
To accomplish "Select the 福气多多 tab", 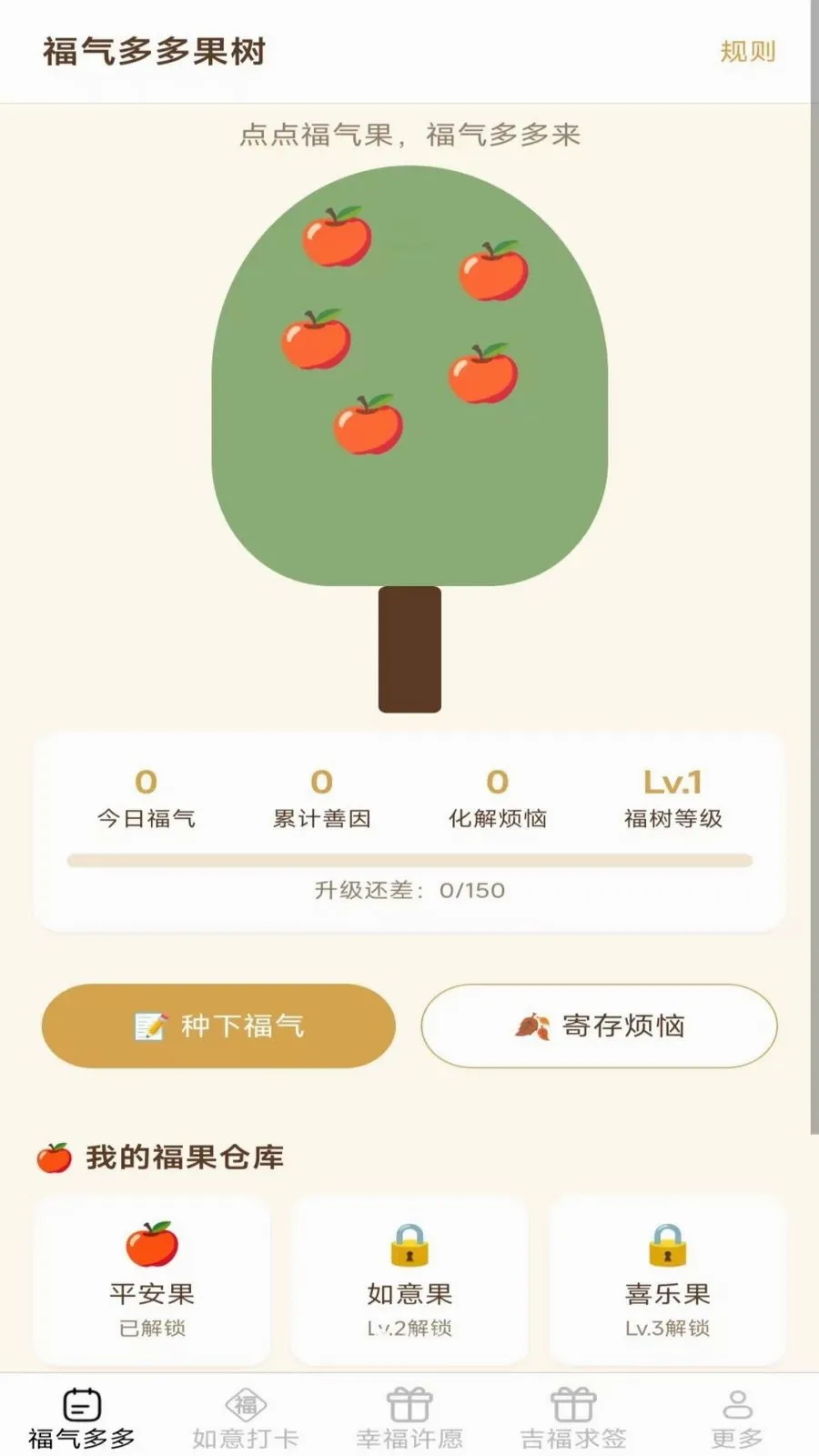I will tap(82, 1418).
